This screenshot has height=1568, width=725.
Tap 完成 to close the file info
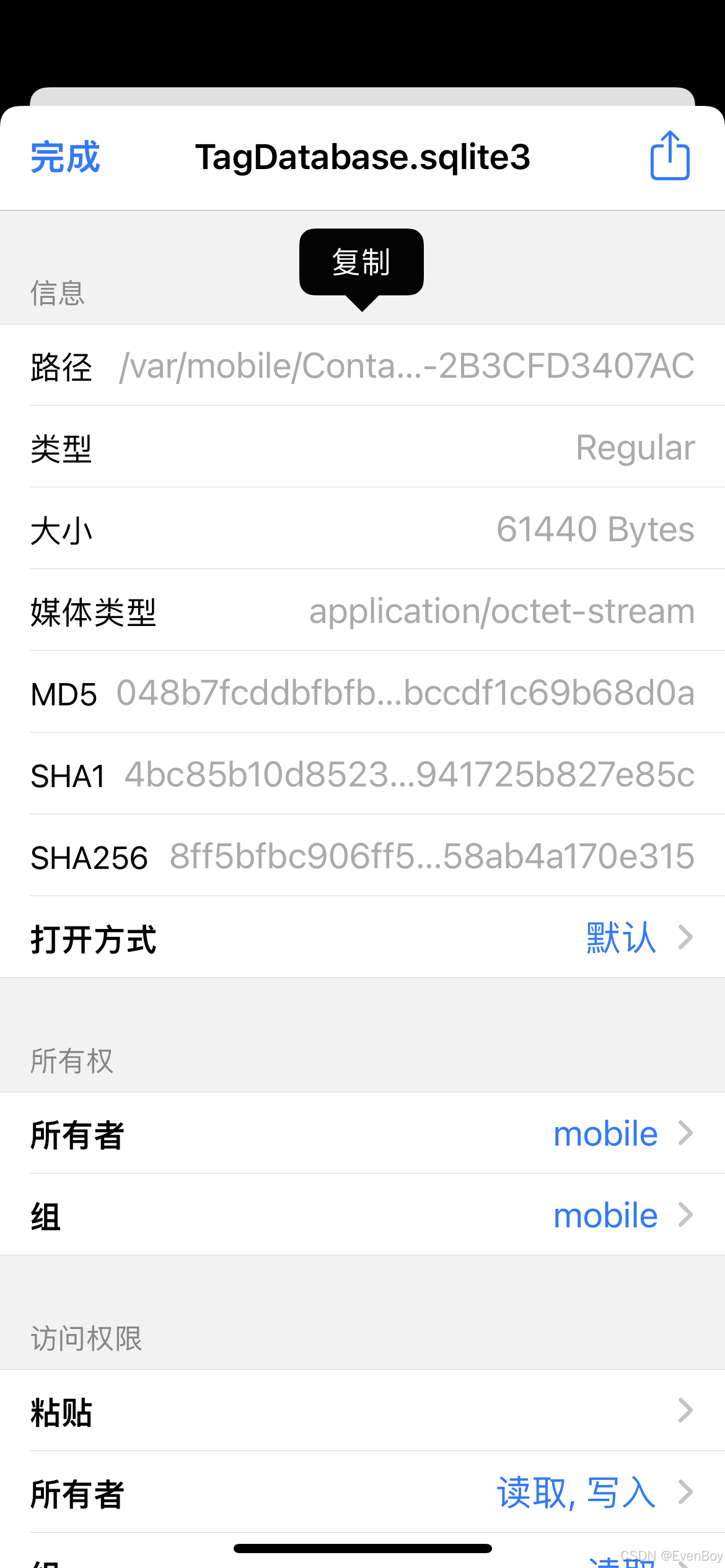click(65, 157)
